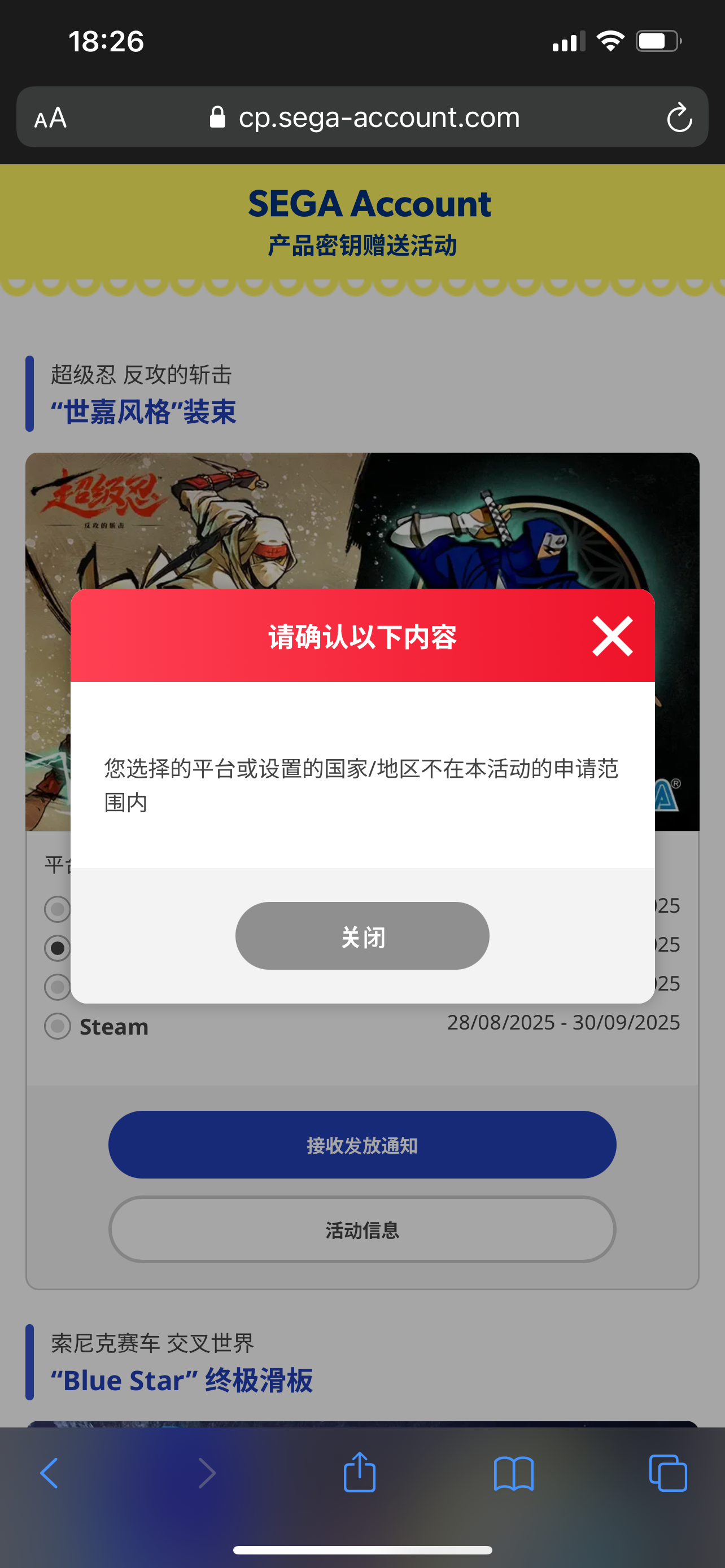Open 活动信息 event details

pos(362,1230)
